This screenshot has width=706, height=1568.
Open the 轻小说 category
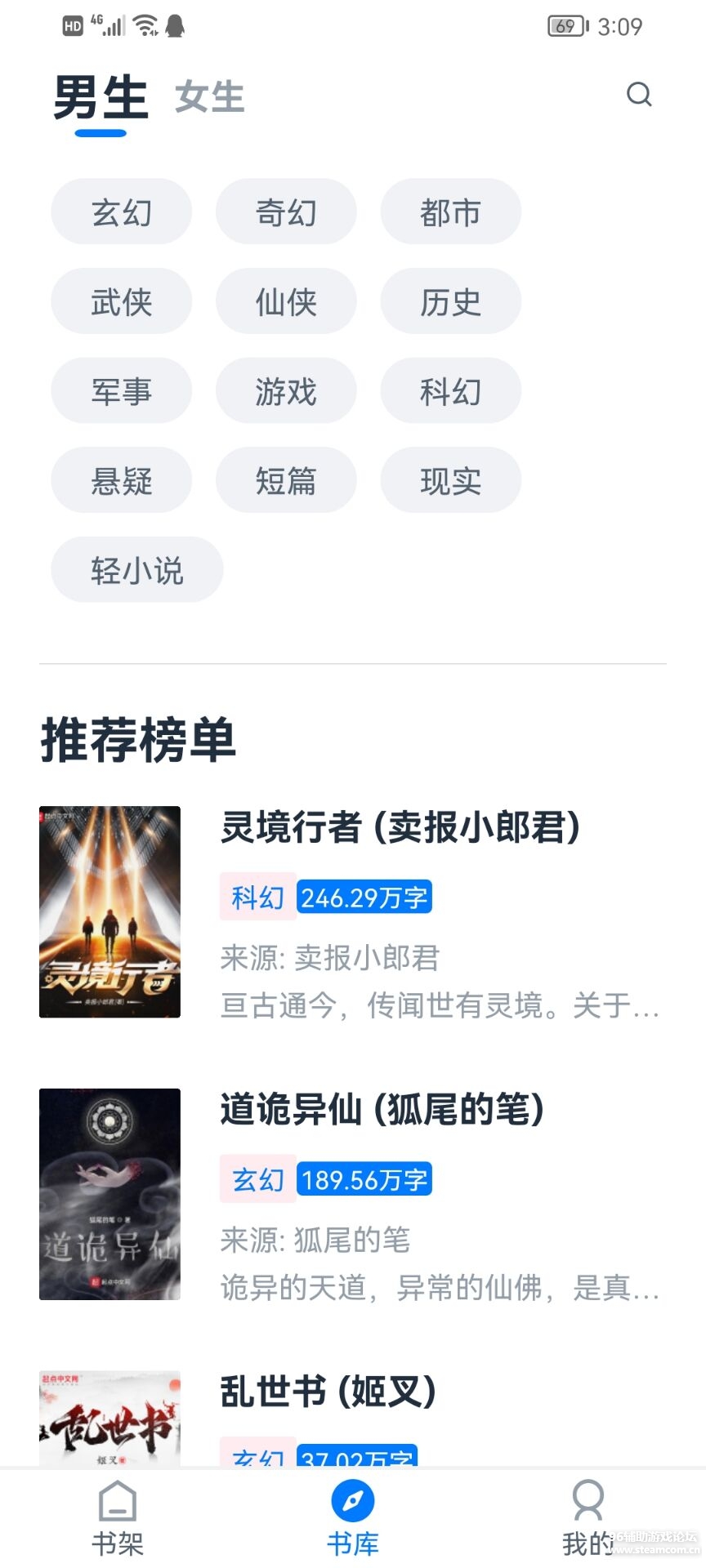click(137, 570)
